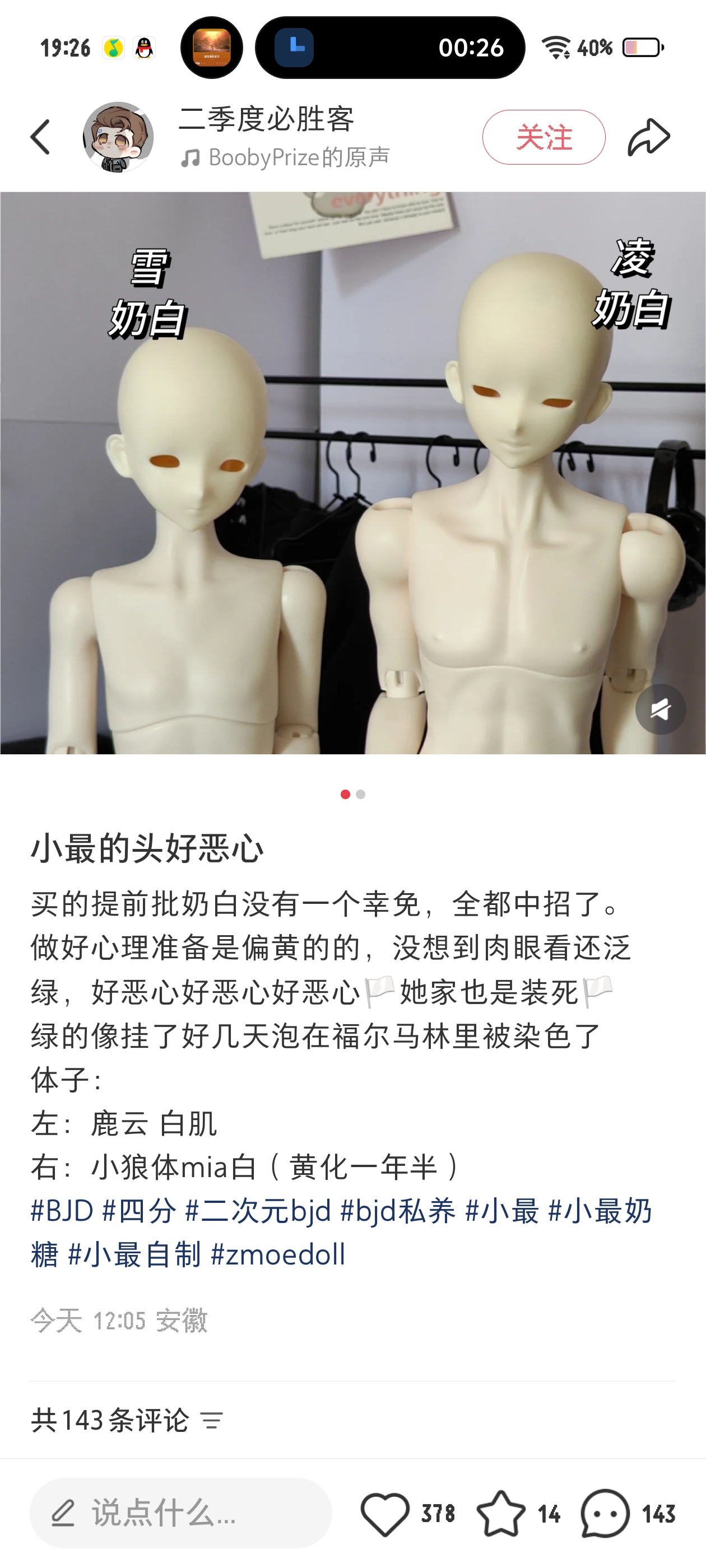Open the #四分 hashtag
Viewport: 706px width, 1568px height.
[140, 1211]
